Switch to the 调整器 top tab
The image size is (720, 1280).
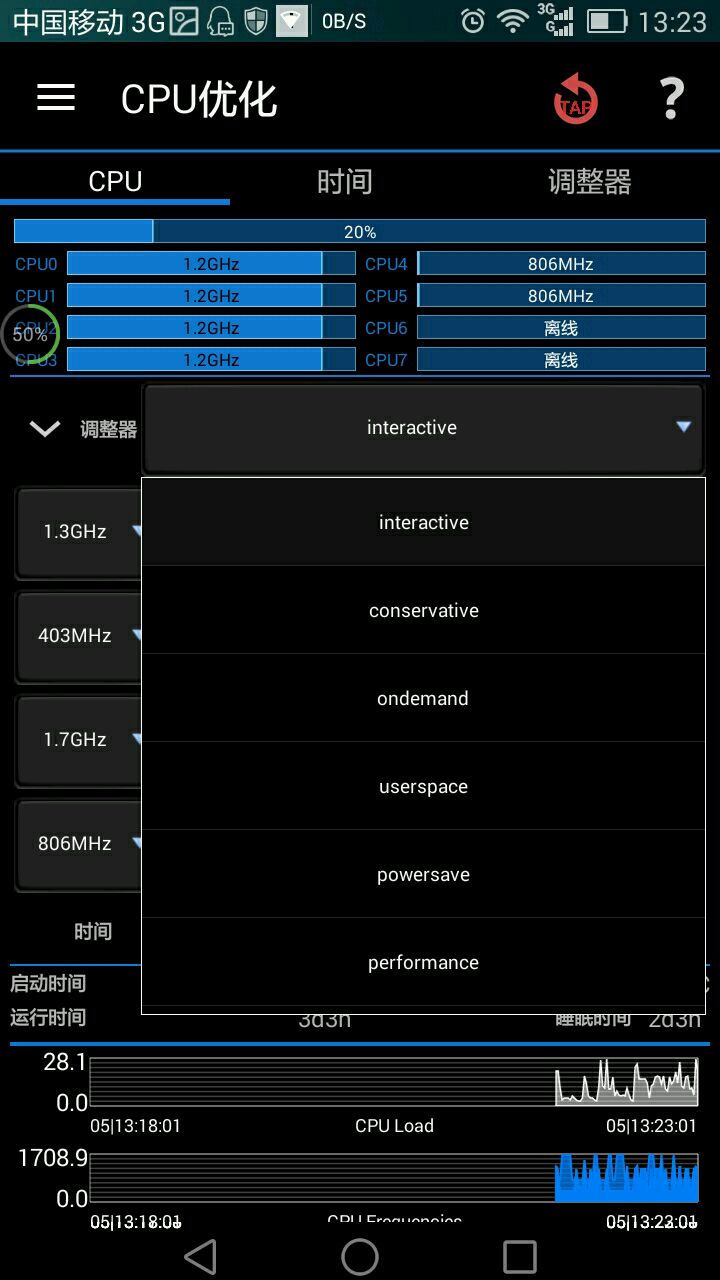click(x=590, y=181)
